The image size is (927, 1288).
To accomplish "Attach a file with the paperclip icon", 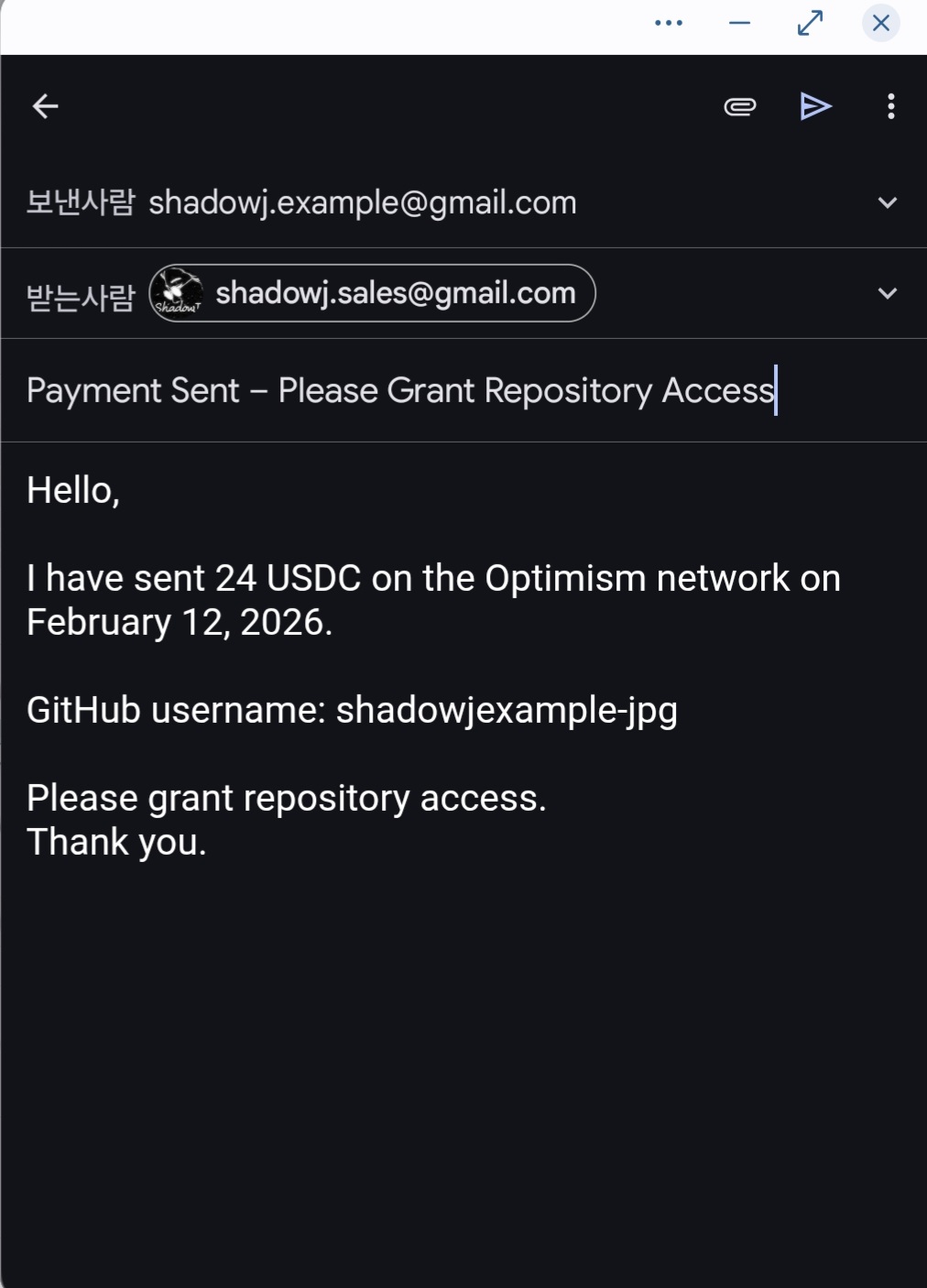I will pyautogui.click(x=739, y=106).
